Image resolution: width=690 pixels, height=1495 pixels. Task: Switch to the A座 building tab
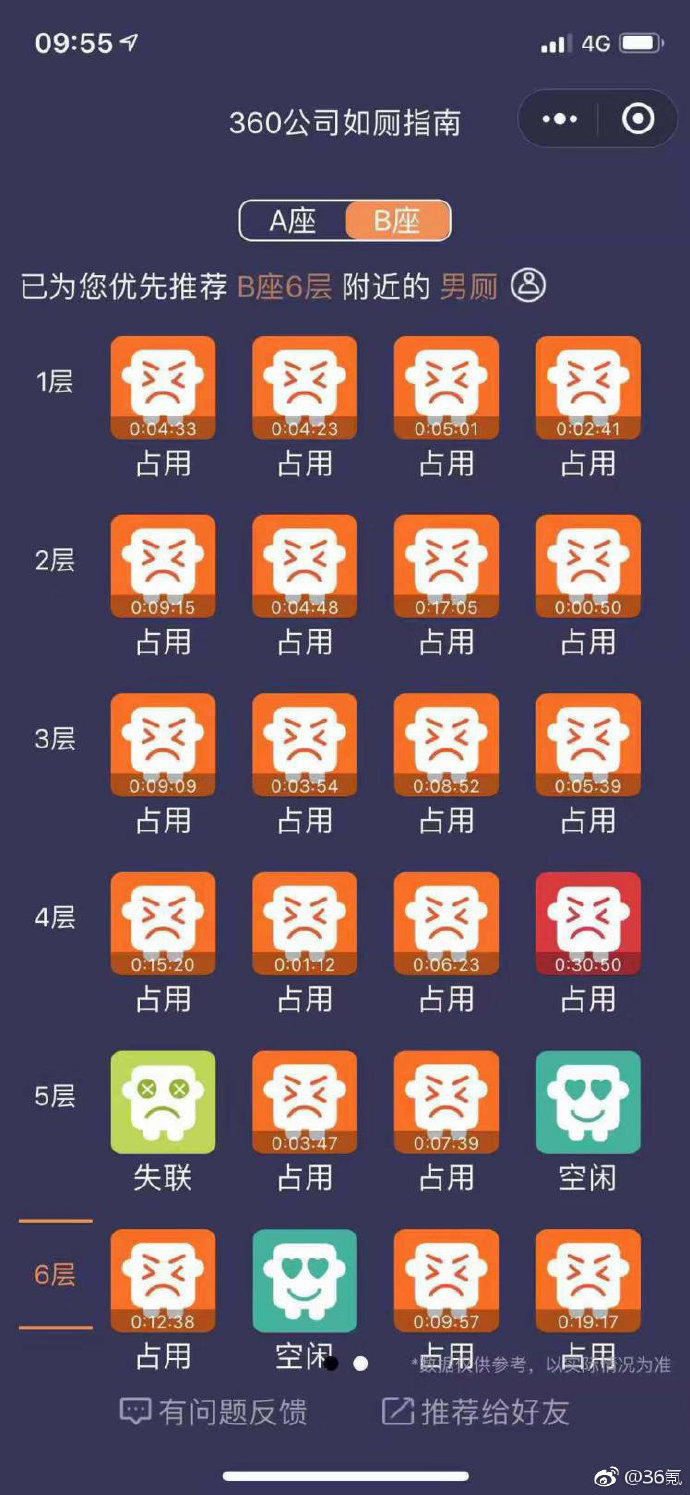(x=293, y=221)
